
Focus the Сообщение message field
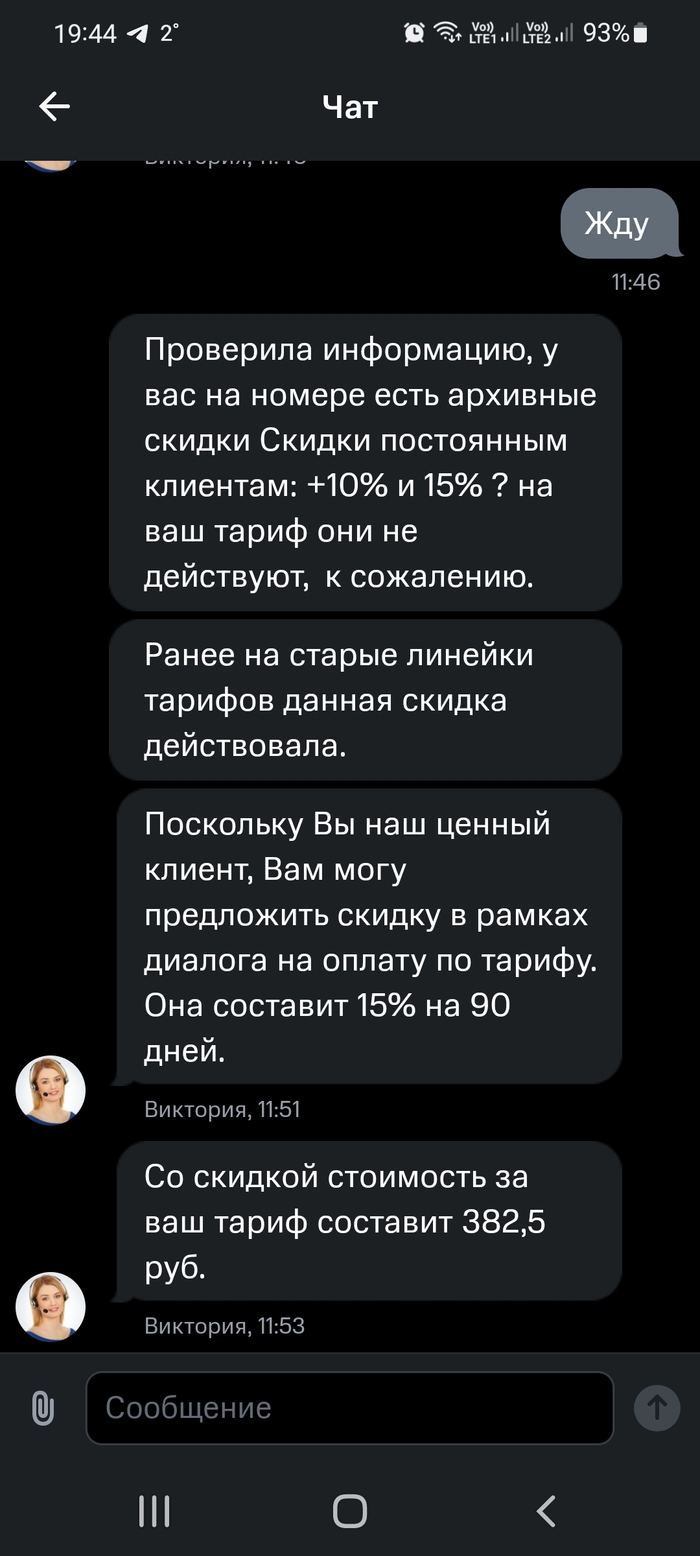coord(349,1407)
